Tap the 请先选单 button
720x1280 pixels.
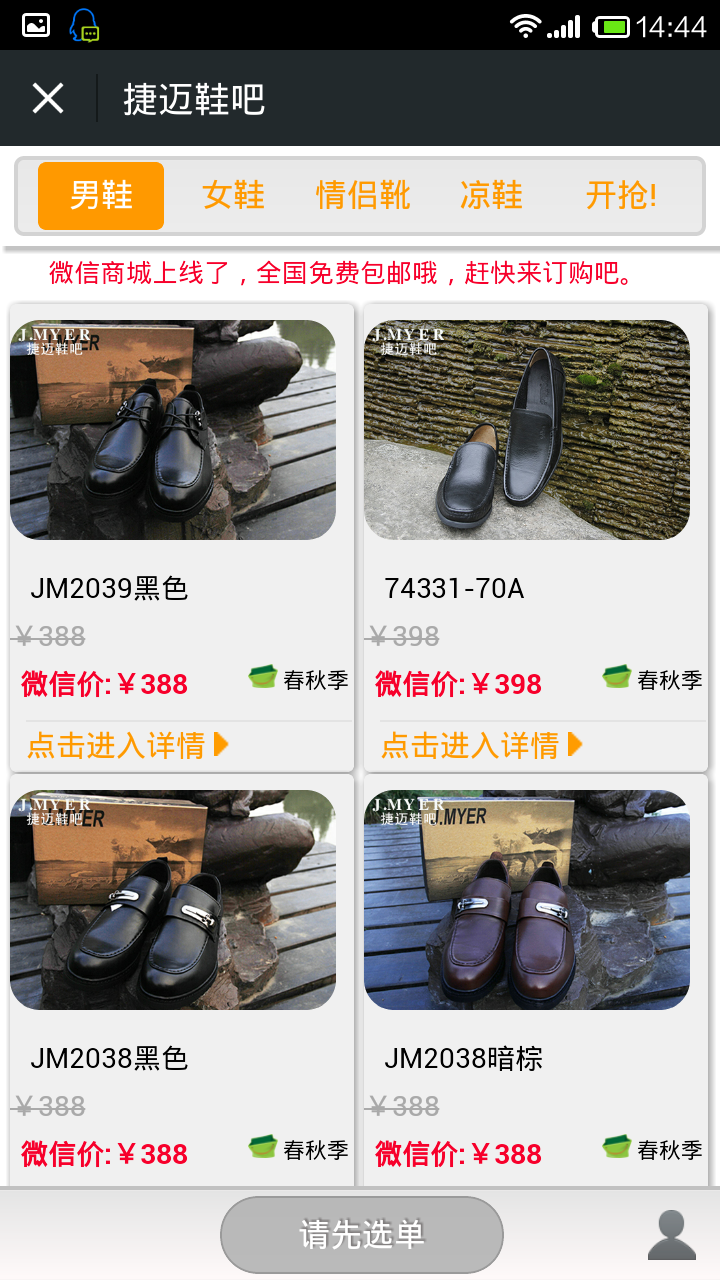click(x=361, y=1234)
